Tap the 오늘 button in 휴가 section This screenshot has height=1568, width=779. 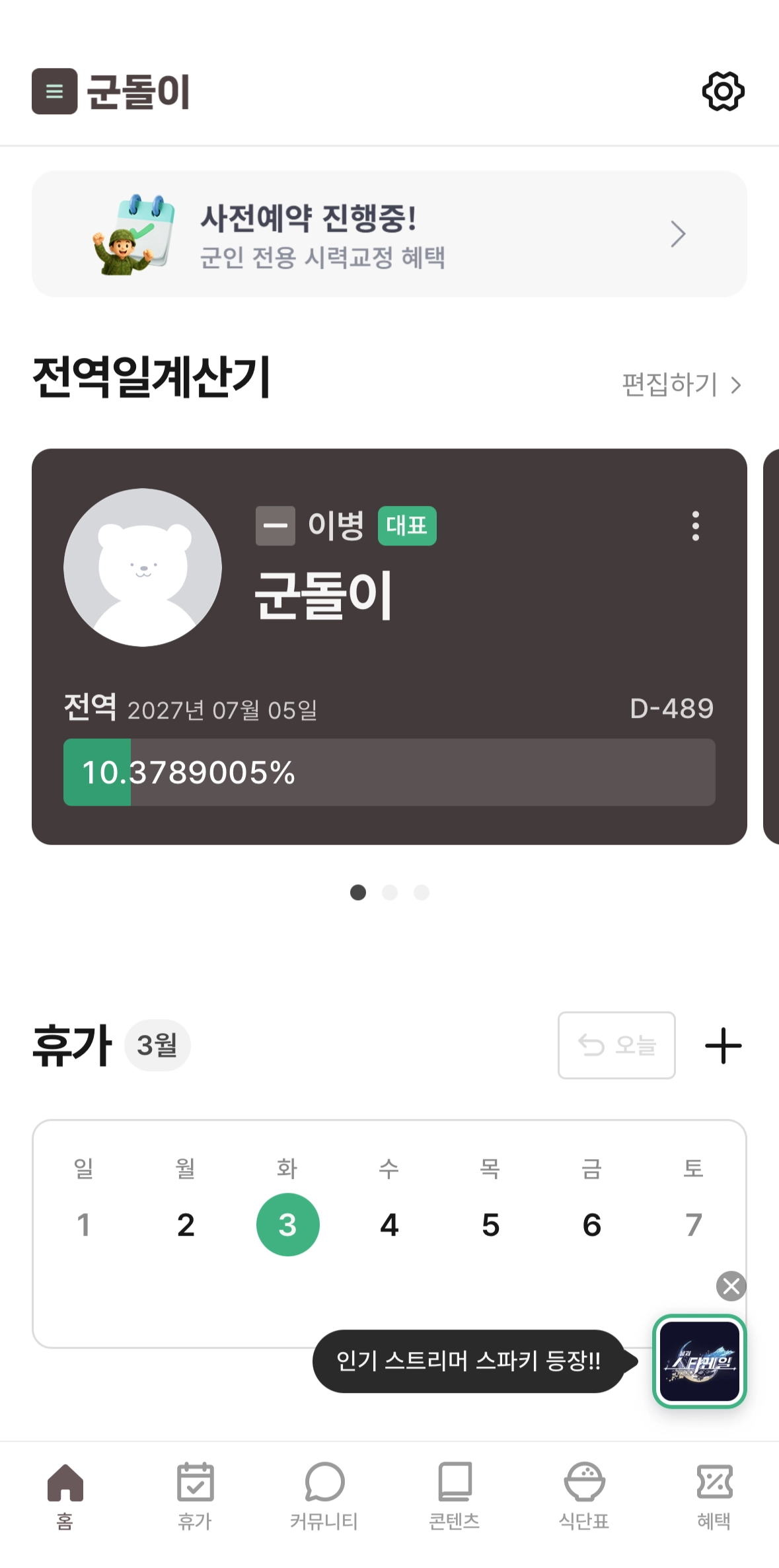coord(616,1045)
